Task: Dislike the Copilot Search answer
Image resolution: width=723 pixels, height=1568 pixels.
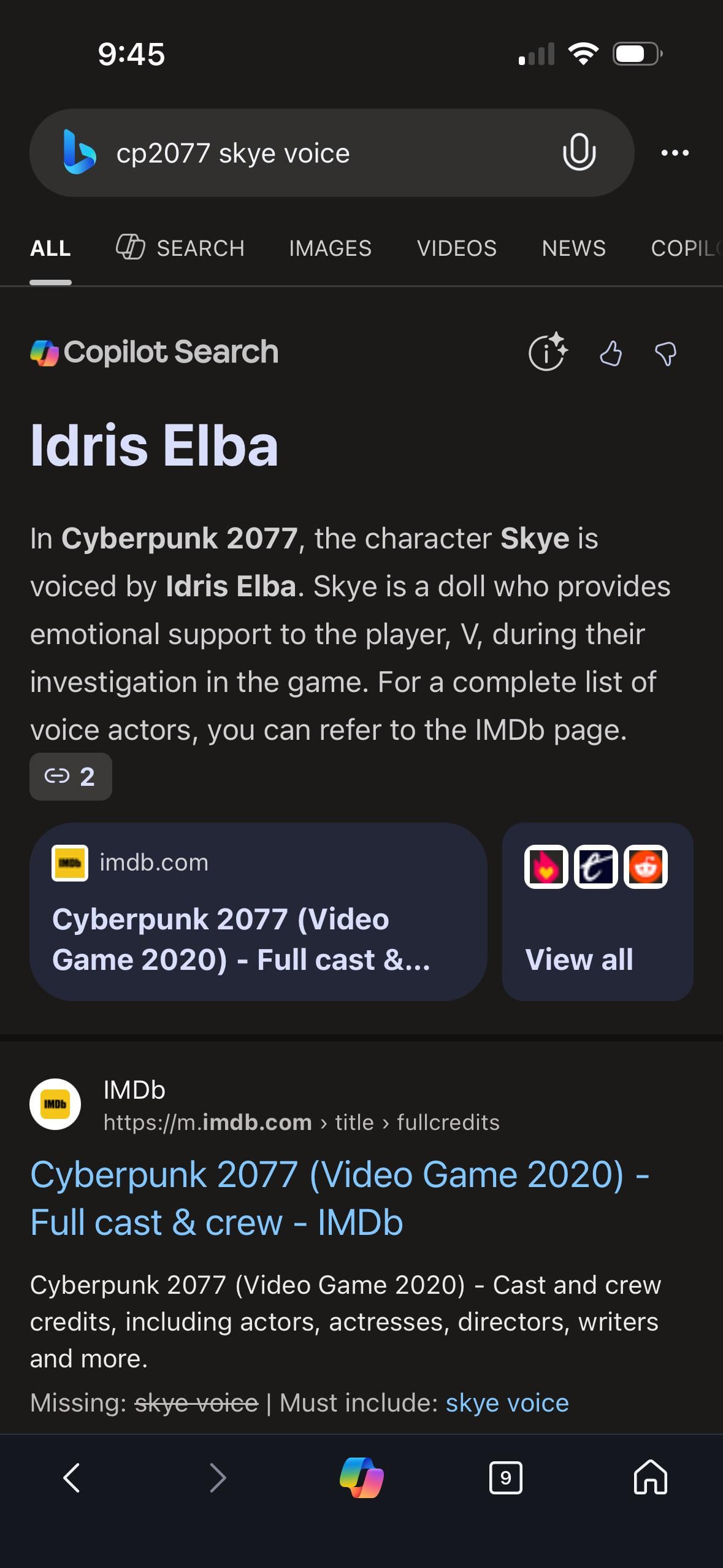Action: 665,354
